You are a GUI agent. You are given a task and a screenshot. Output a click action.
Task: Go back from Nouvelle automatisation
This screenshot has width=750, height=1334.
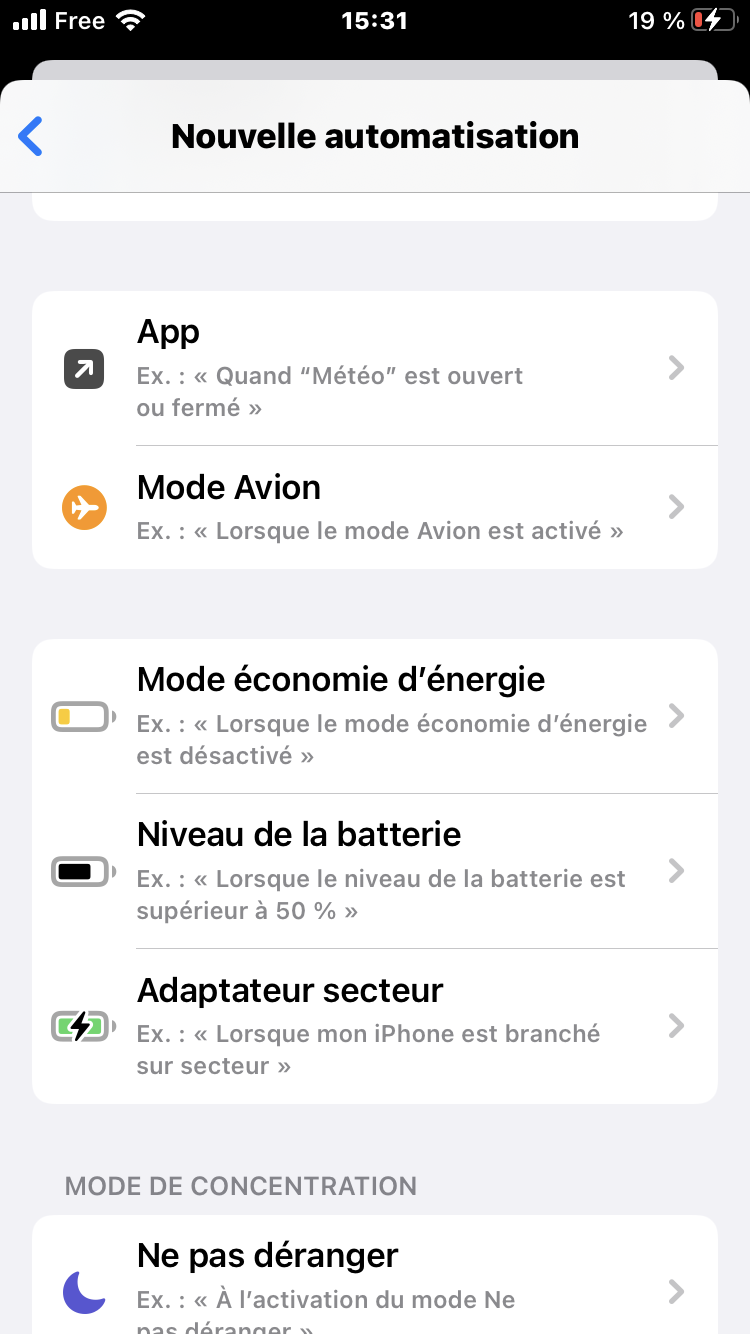[31, 136]
